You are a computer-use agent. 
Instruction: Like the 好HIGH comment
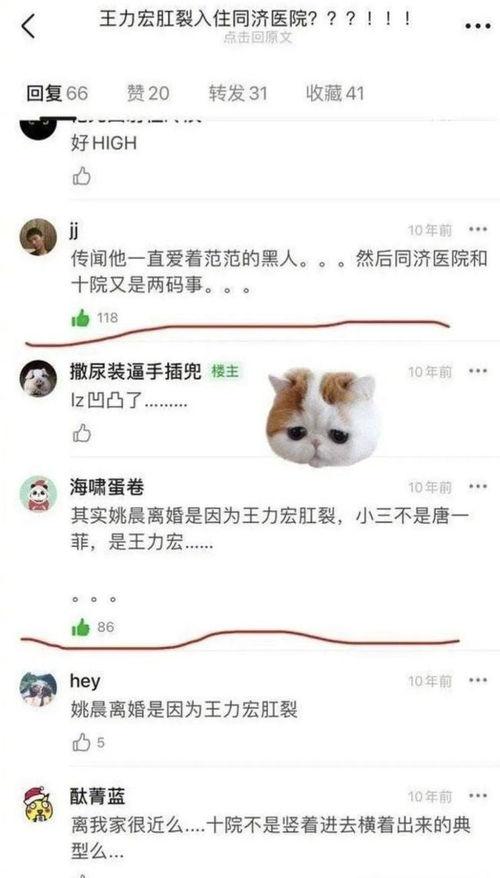[82, 176]
